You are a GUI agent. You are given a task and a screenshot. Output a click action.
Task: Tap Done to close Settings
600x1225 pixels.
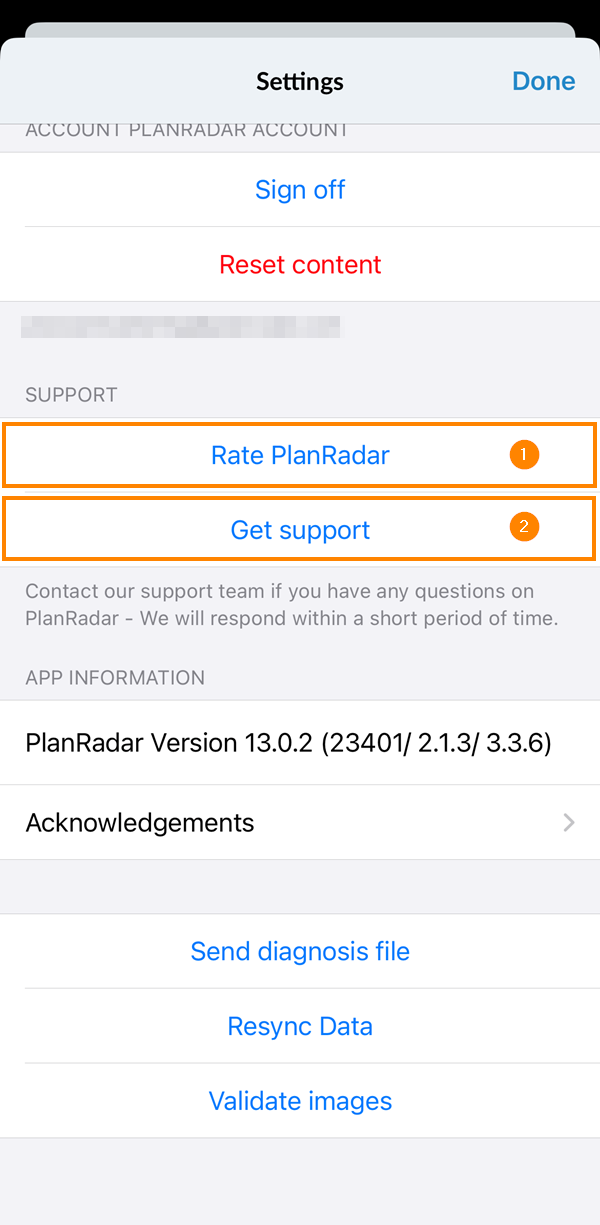tap(543, 81)
